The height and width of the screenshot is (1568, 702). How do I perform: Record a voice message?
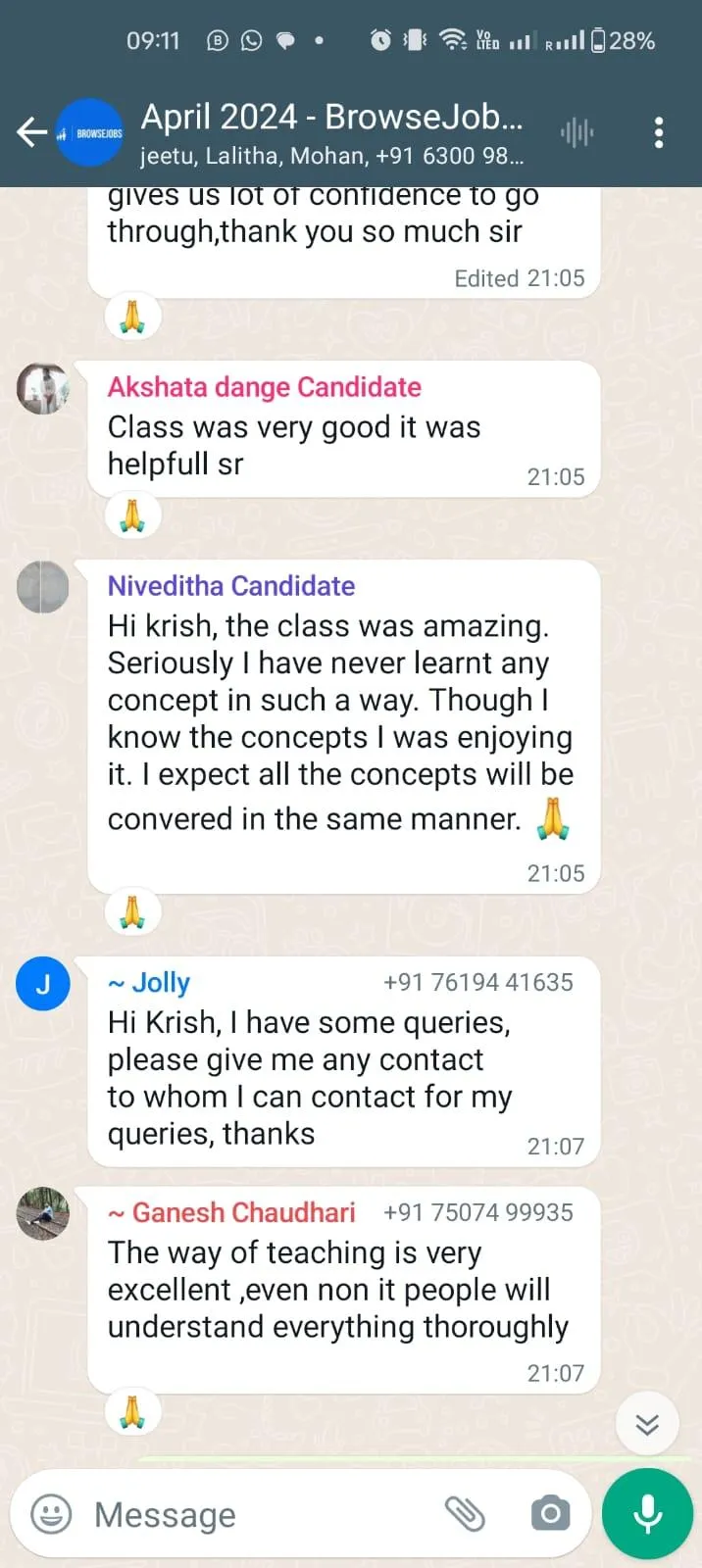pyautogui.click(x=647, y=1514)
